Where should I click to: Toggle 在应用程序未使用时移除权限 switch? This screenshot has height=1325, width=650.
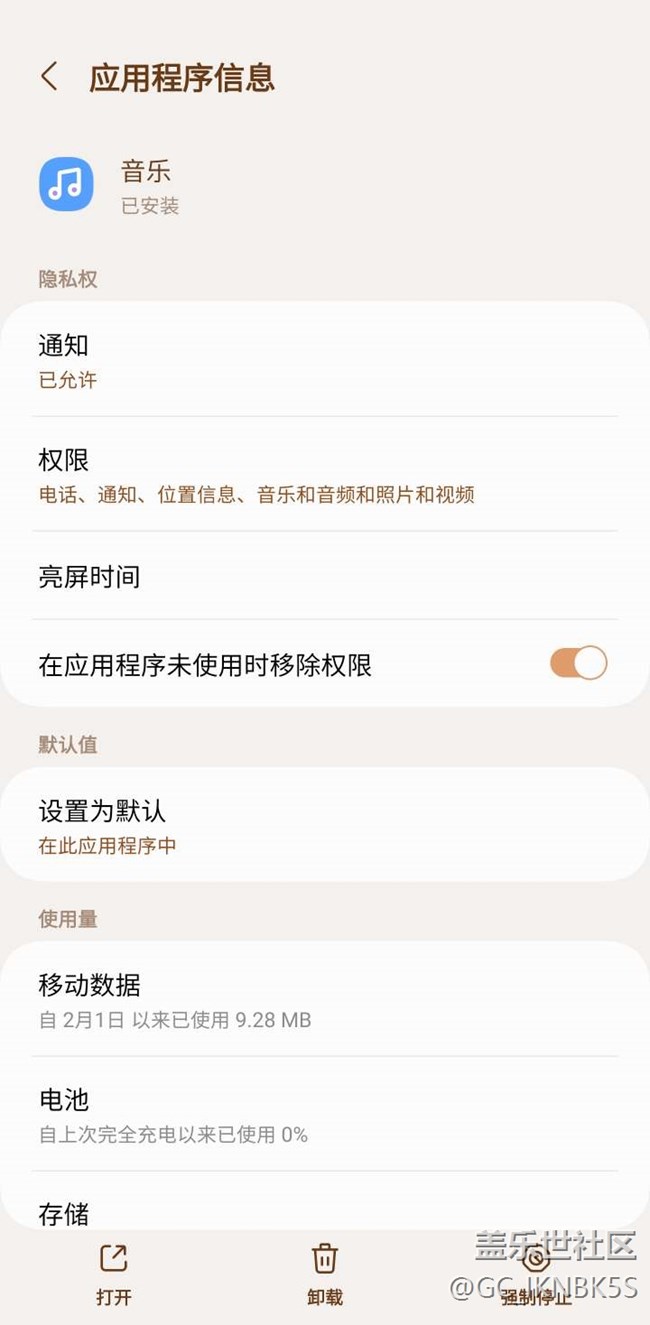point(578,663)
